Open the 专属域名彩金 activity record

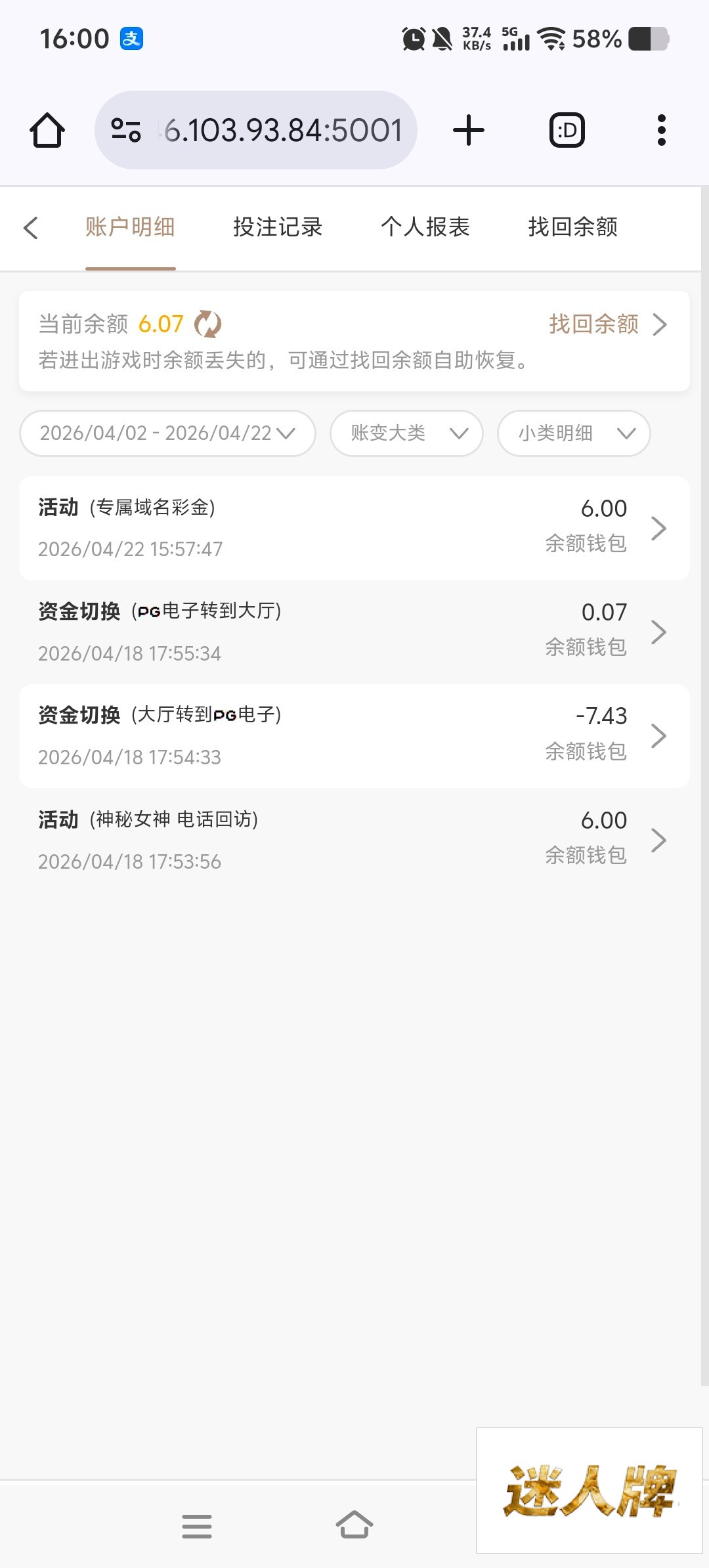click(x=354, y=528)
